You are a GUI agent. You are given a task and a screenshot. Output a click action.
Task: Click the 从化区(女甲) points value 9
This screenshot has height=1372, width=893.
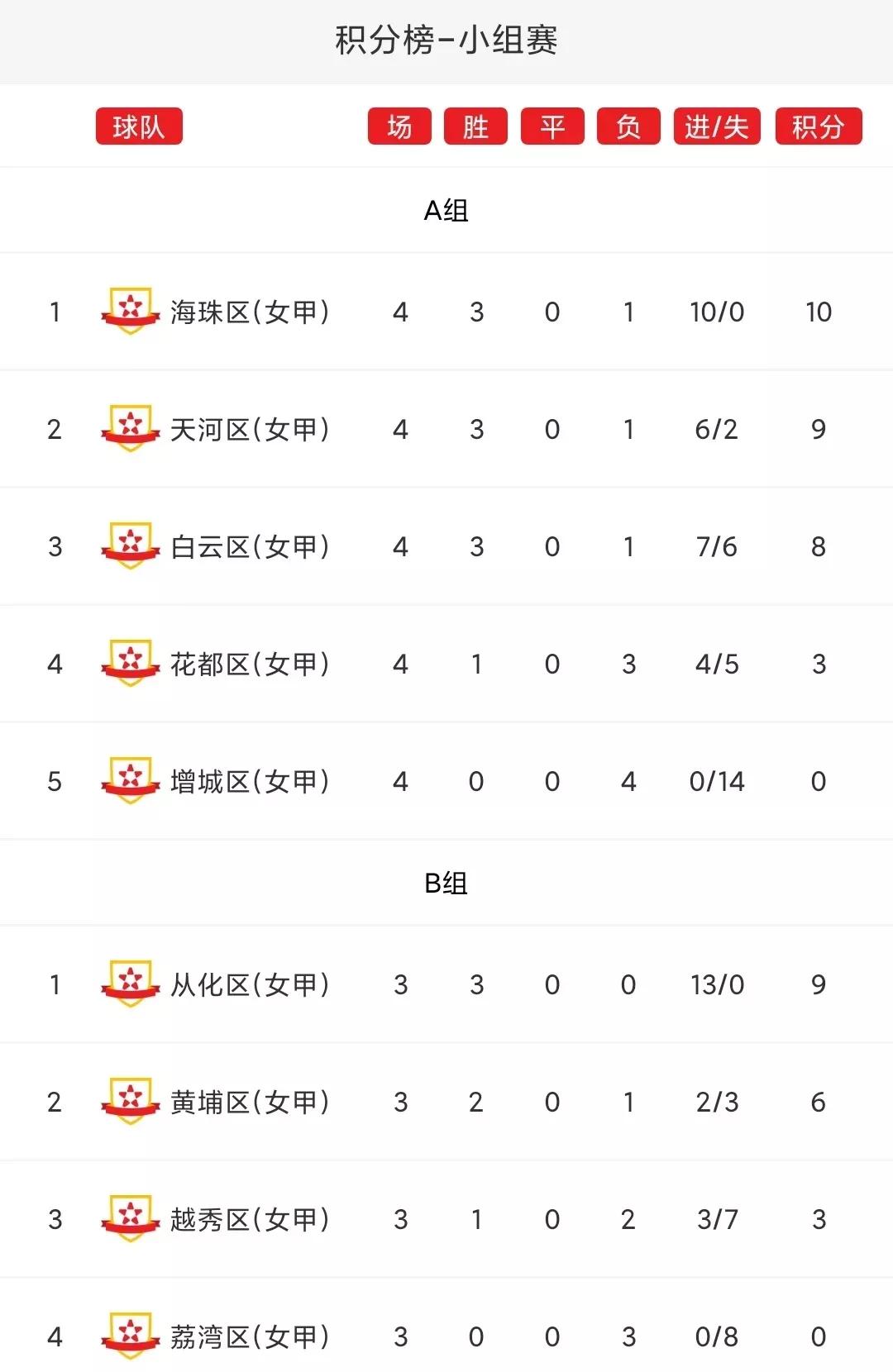pos(817,984)
